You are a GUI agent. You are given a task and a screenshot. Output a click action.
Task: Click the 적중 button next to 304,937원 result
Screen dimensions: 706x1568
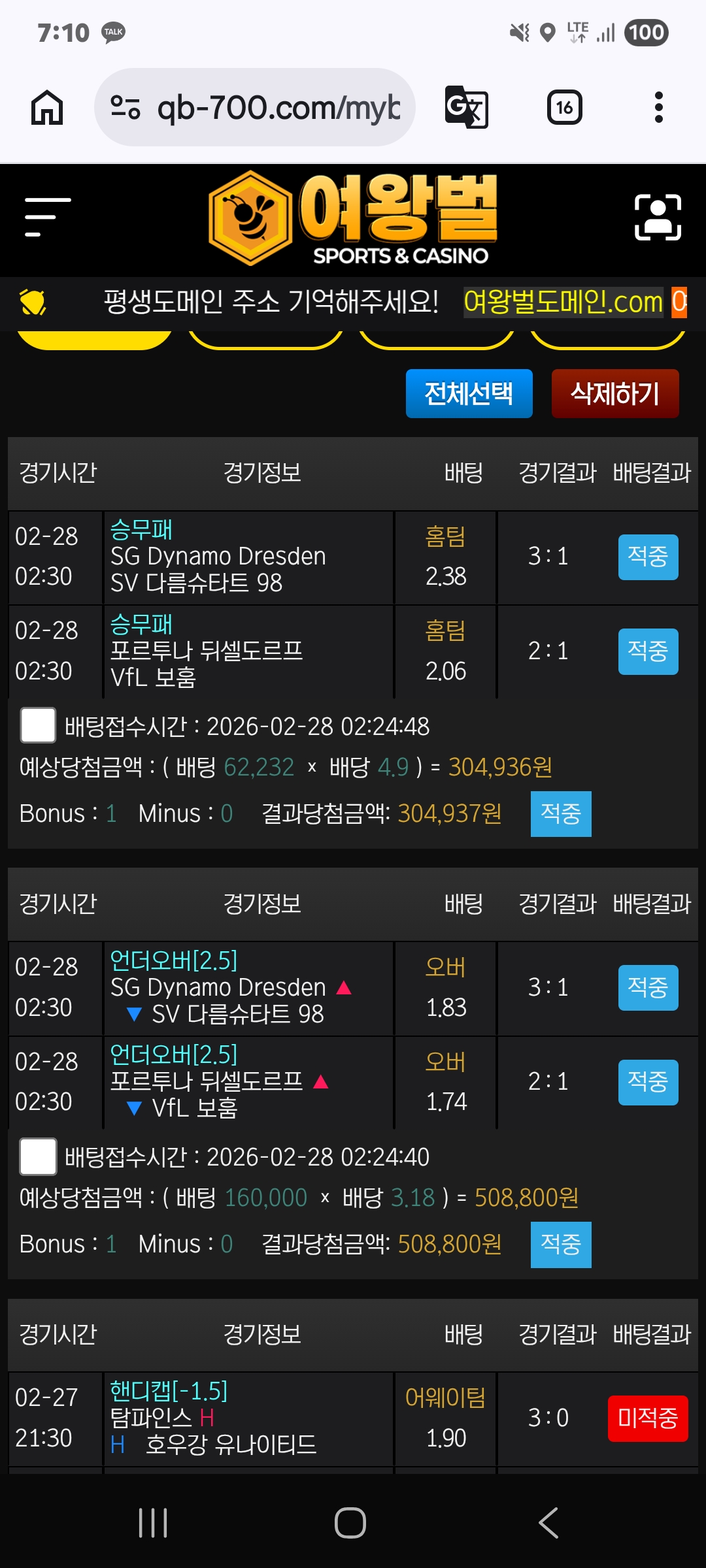pyautogui.click(x=560, y=813)
